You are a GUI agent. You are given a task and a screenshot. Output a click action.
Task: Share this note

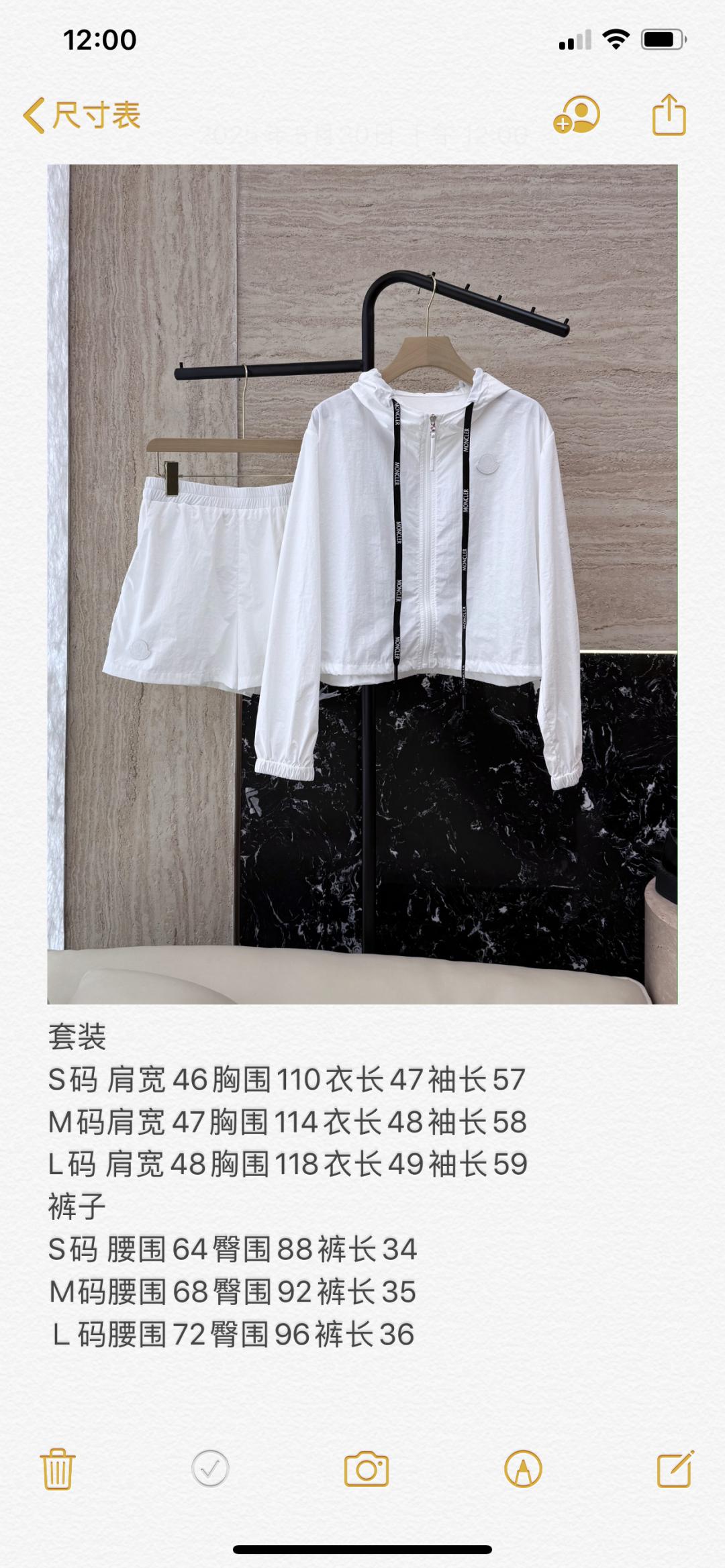(x=669, y=115)
